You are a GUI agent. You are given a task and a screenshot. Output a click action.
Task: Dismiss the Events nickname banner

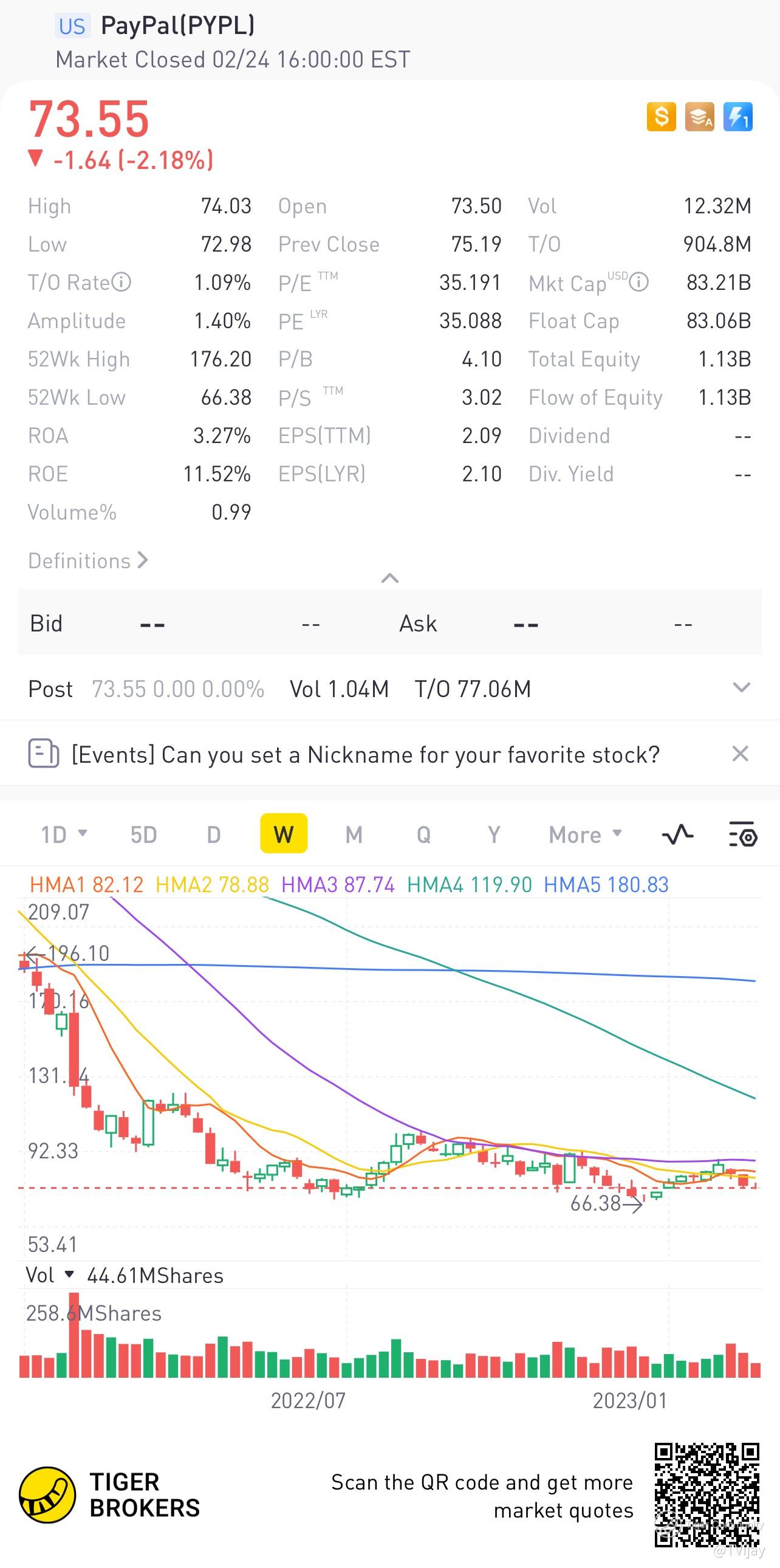(x=741, y=754)
